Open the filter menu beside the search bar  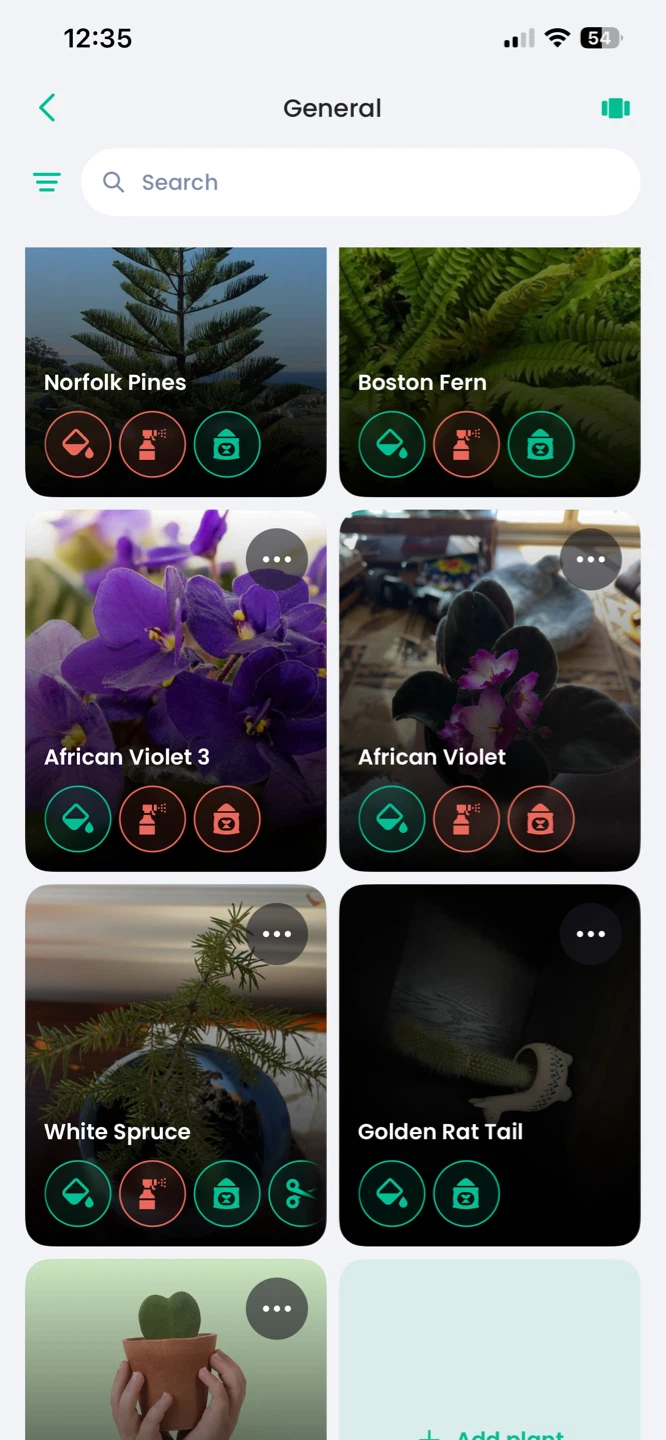(x=46, y=182)
